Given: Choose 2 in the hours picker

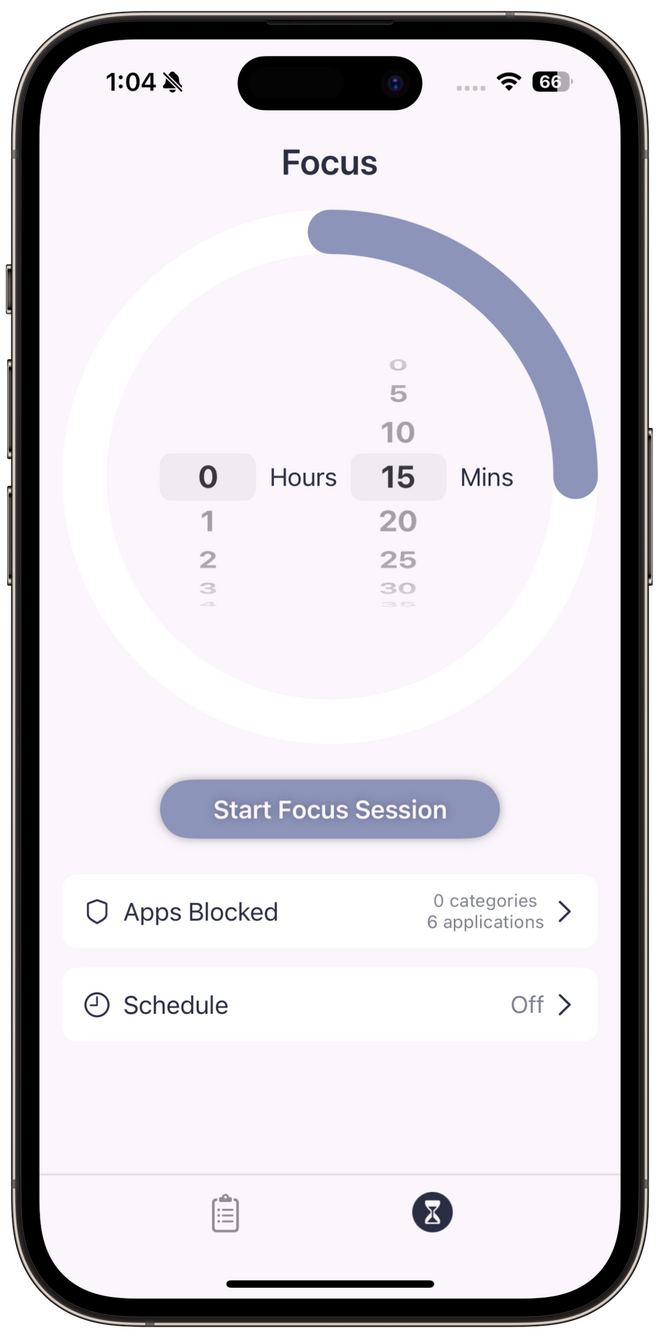Looking at the screenshot, I should (208, 560).
